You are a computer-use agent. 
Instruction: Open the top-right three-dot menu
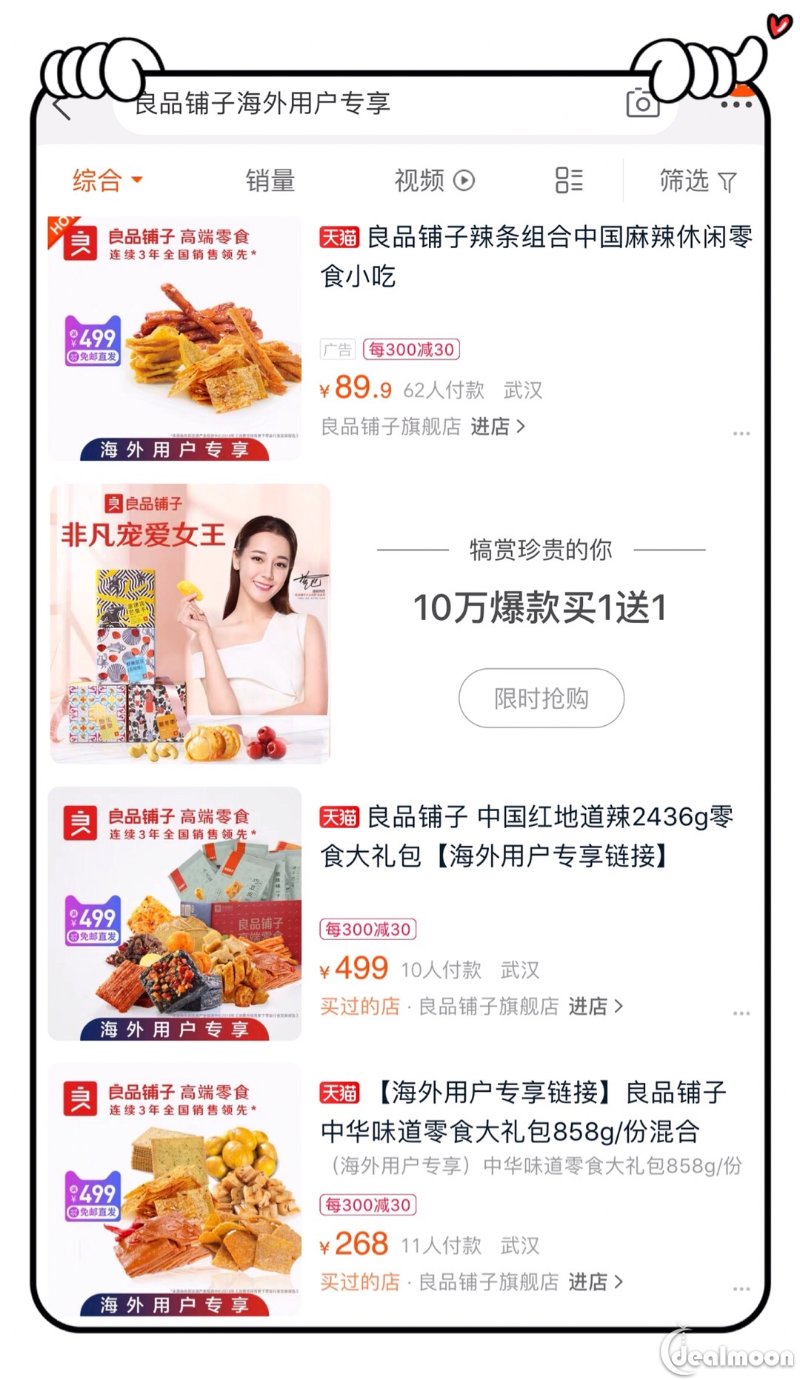(736, 104)
